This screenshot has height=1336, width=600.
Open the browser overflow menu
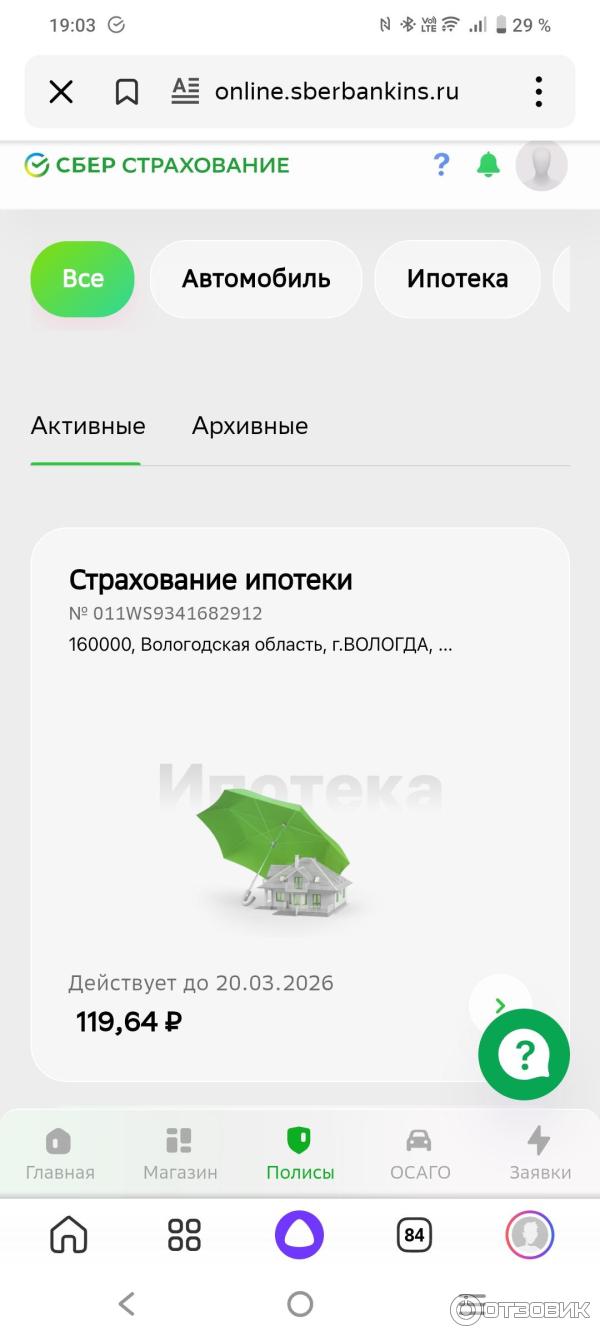pos(538,92)
